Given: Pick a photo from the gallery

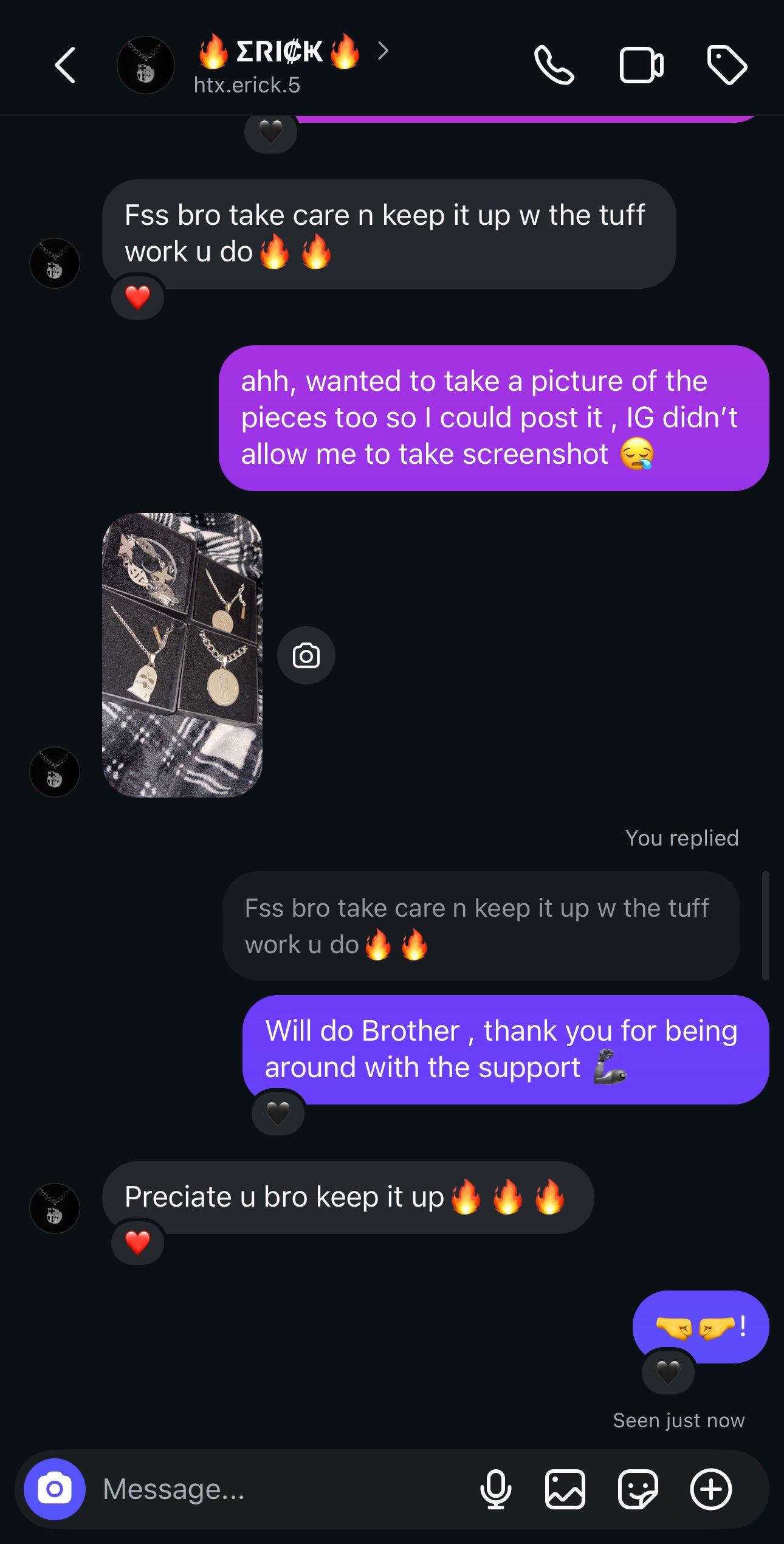Looking at the screenshot, I should coord(565,1489).
